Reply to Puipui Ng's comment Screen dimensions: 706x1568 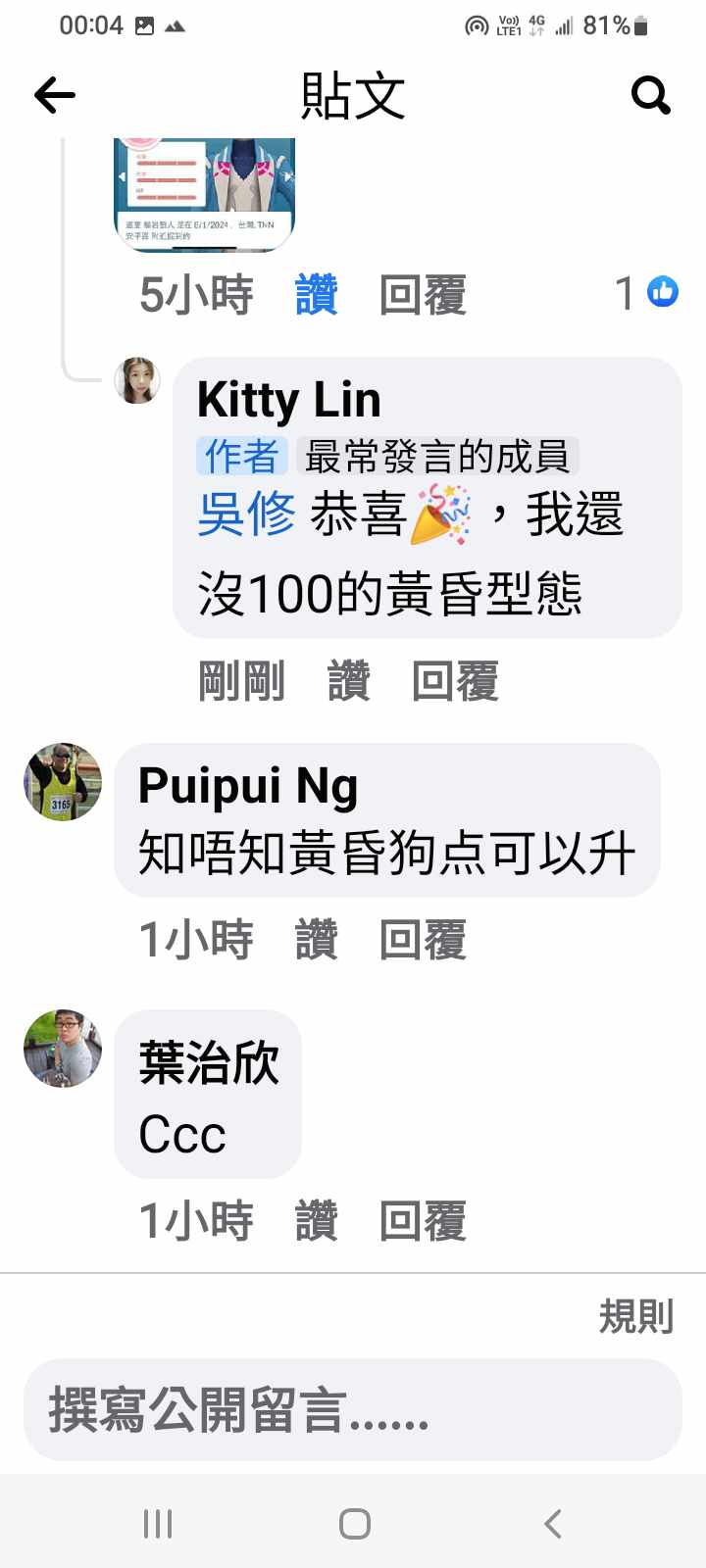(x=423, y=940)
